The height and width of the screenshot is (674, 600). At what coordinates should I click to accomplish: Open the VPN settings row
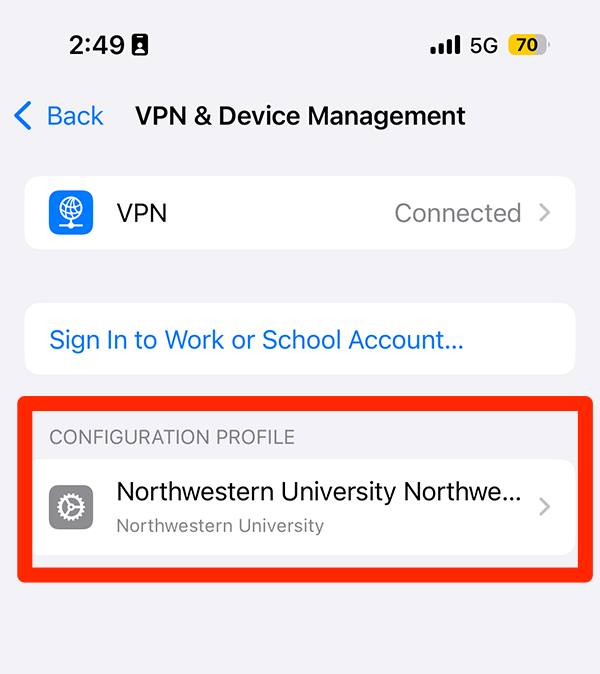299,213
